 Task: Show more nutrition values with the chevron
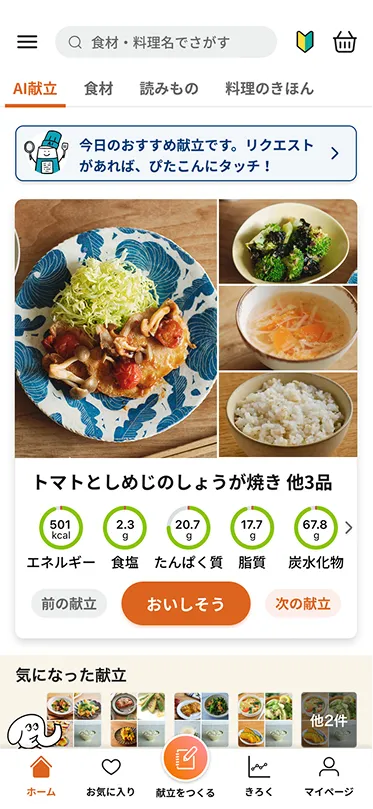[x=349, y=527]
